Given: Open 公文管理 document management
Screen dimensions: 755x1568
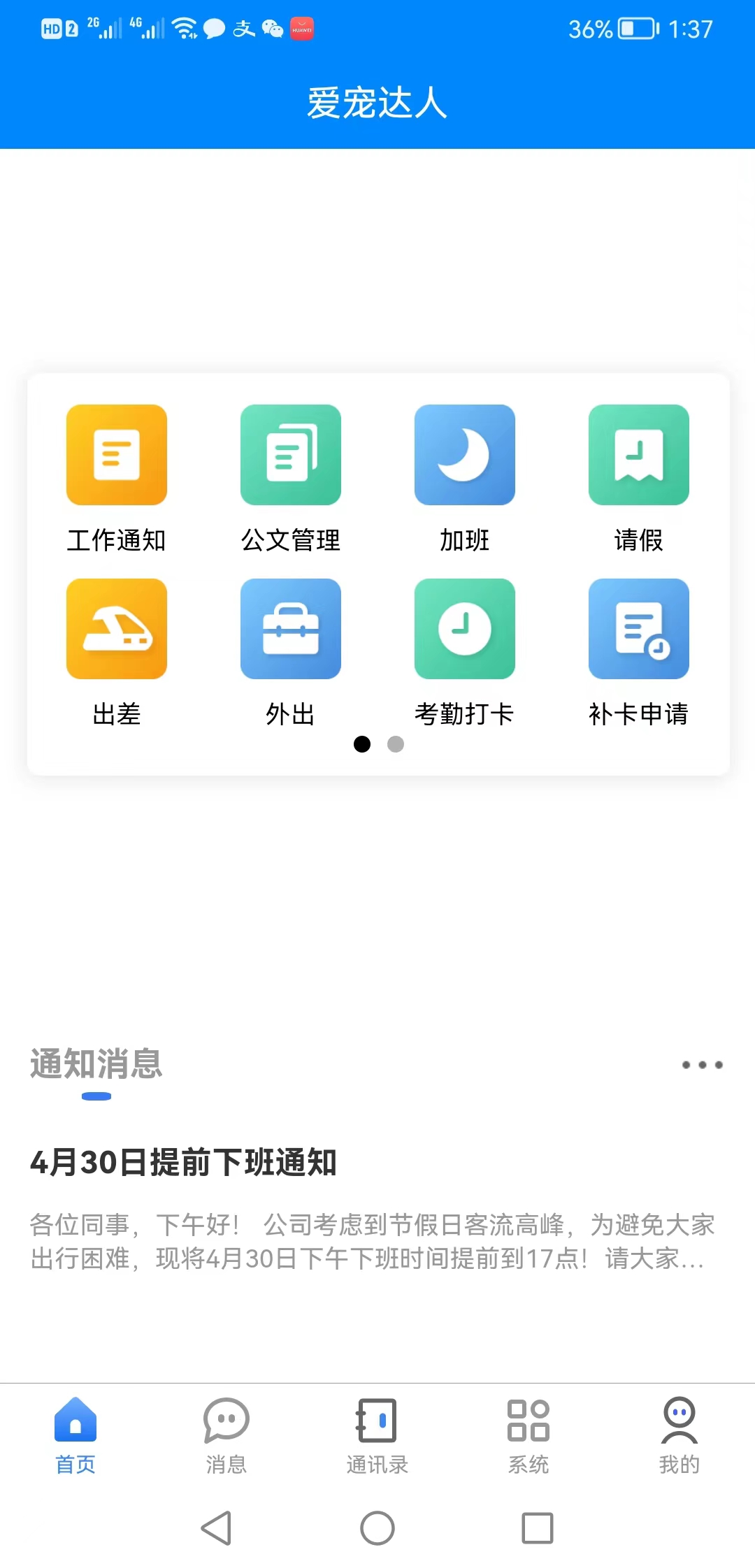Looking at the screenshot, I should [291, 455].
